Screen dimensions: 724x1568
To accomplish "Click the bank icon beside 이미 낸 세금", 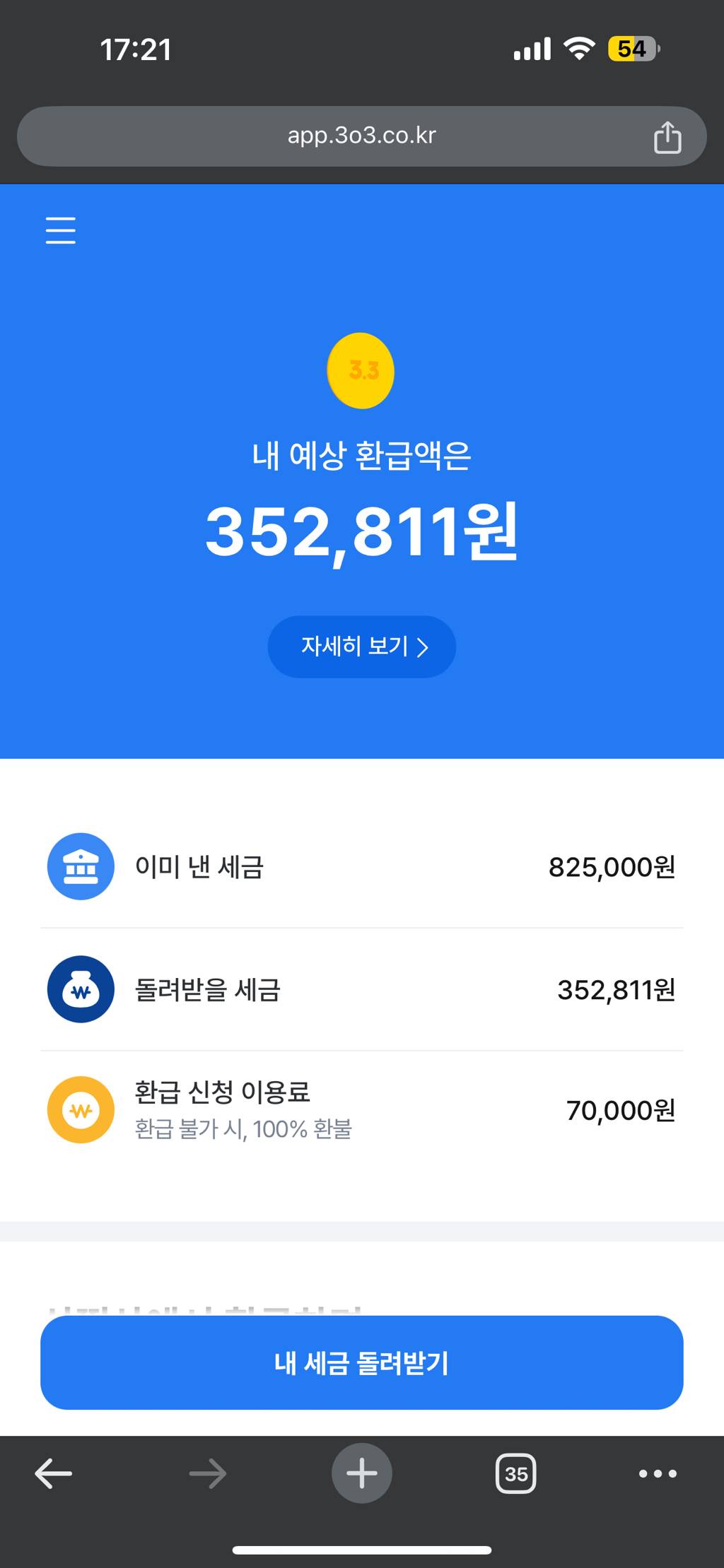I will coord(81,867).
